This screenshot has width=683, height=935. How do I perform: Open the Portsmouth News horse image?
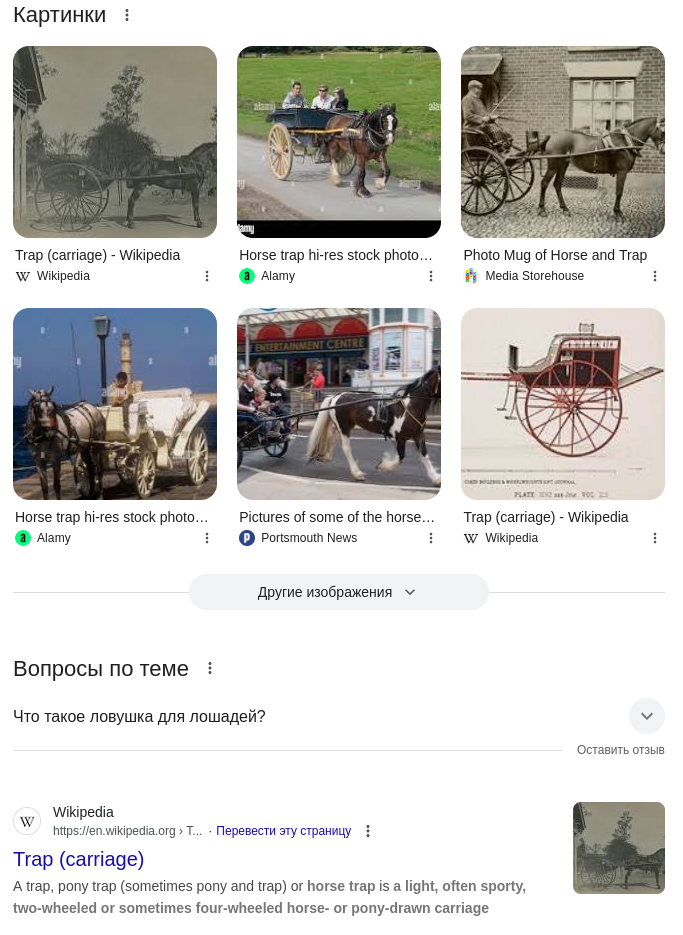tap(339, 404)
